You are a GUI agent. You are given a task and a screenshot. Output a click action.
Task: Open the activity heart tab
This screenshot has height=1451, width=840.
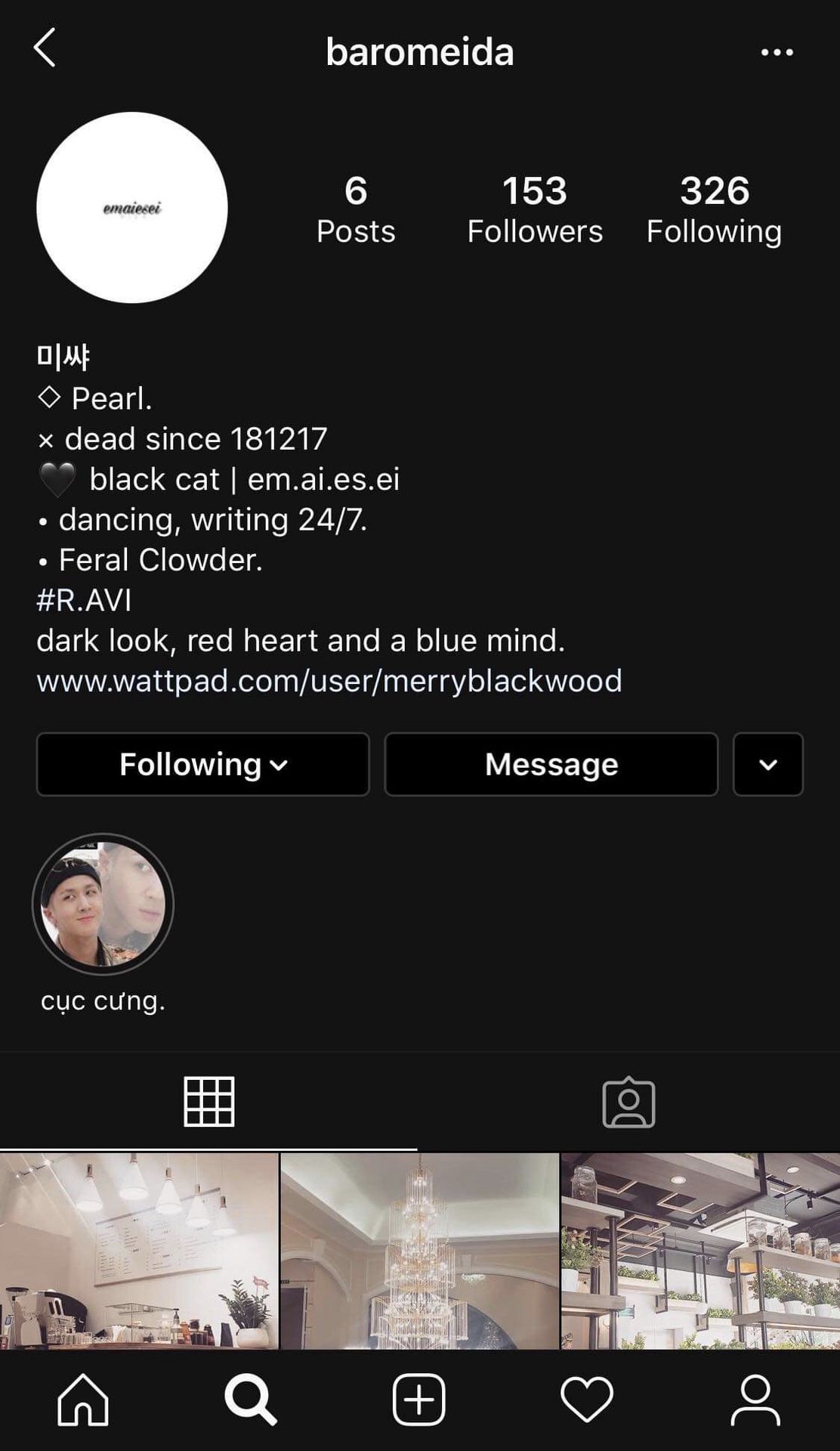click(587, 1400)
